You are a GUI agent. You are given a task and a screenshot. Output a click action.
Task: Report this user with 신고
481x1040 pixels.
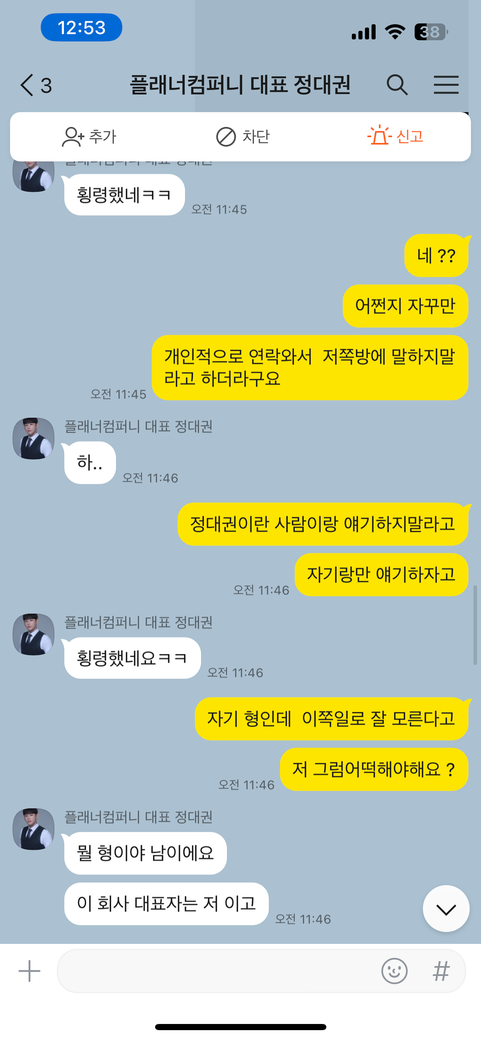[x=395, y=137]
